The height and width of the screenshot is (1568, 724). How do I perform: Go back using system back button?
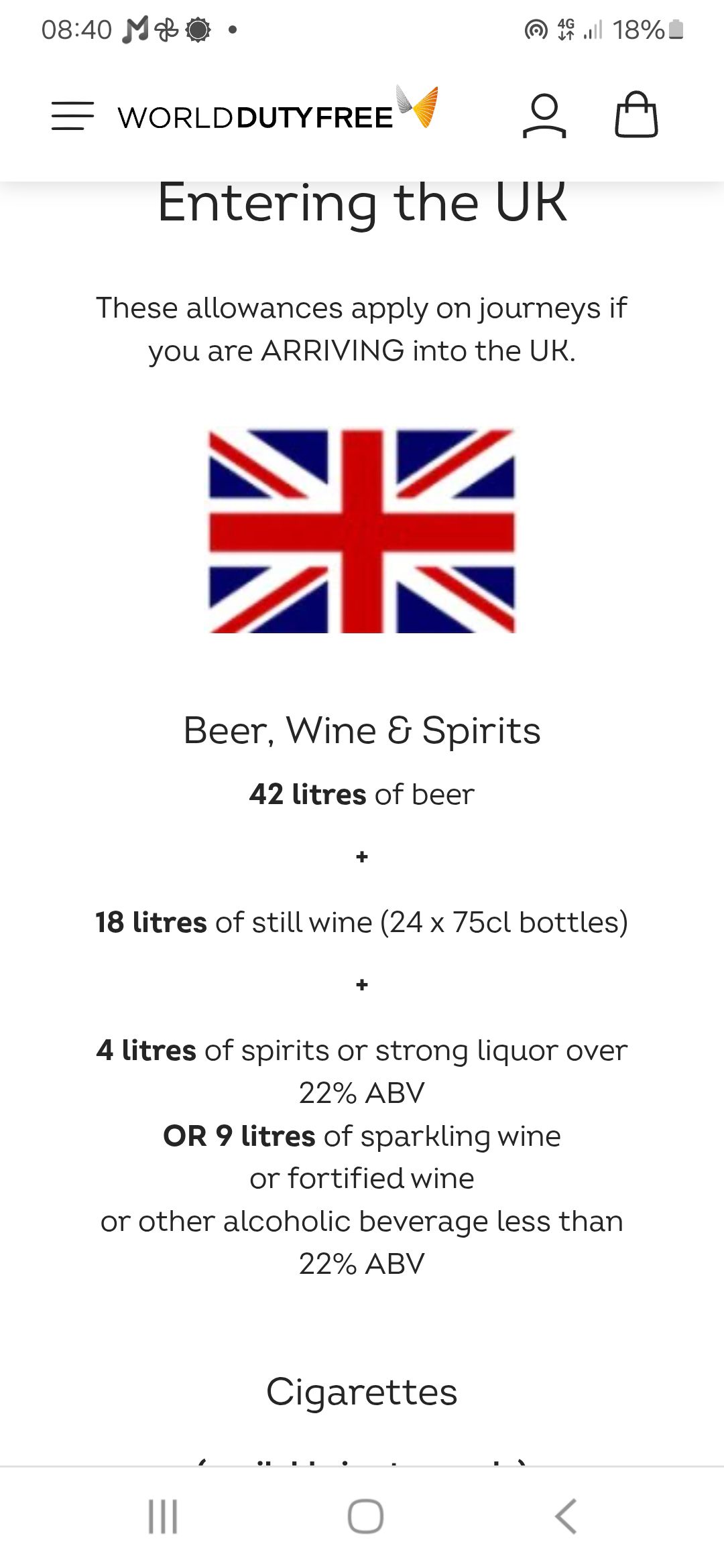pos(566,1516)
